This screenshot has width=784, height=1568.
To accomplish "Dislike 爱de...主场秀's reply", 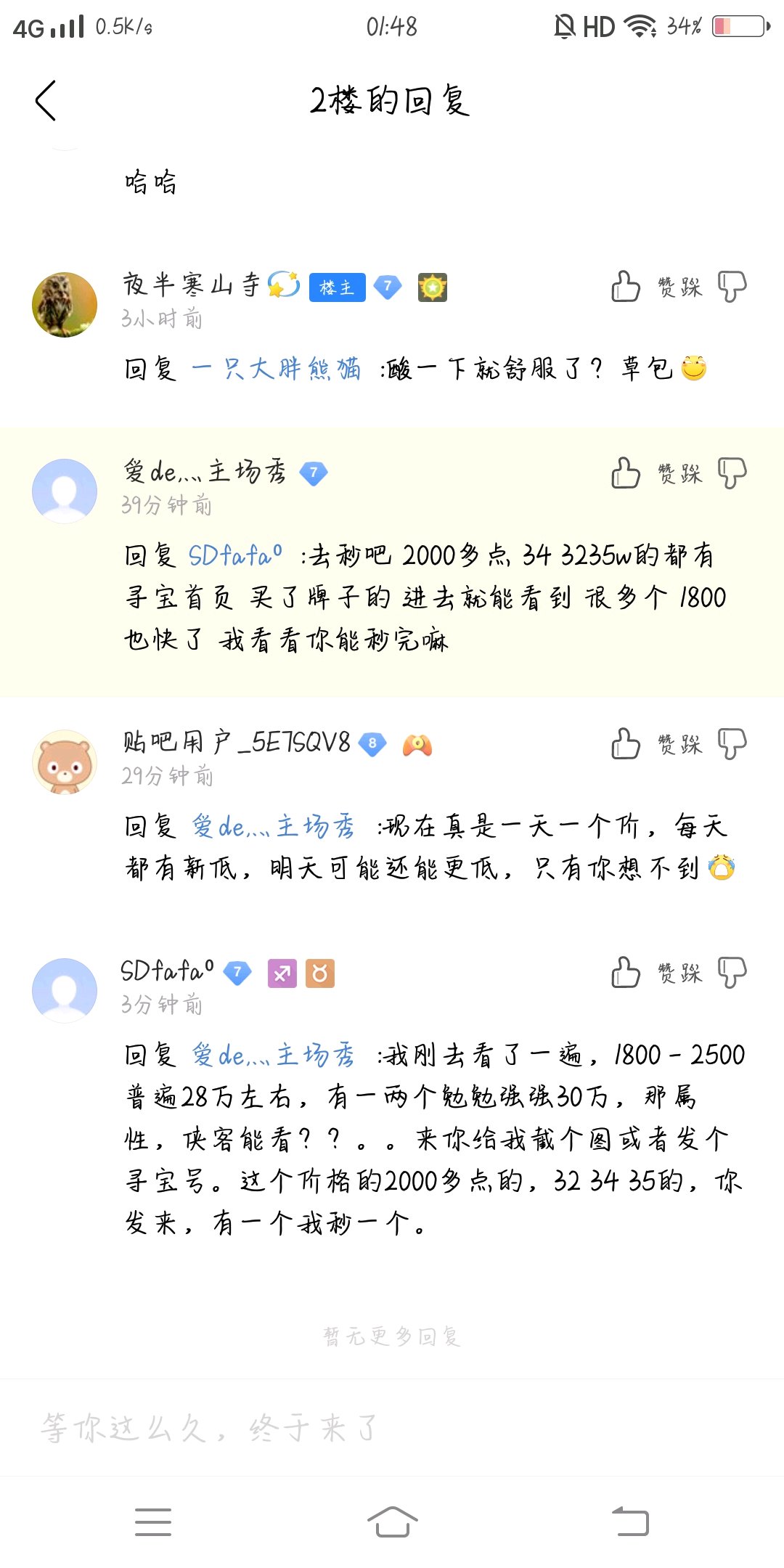I will point(732,473).
